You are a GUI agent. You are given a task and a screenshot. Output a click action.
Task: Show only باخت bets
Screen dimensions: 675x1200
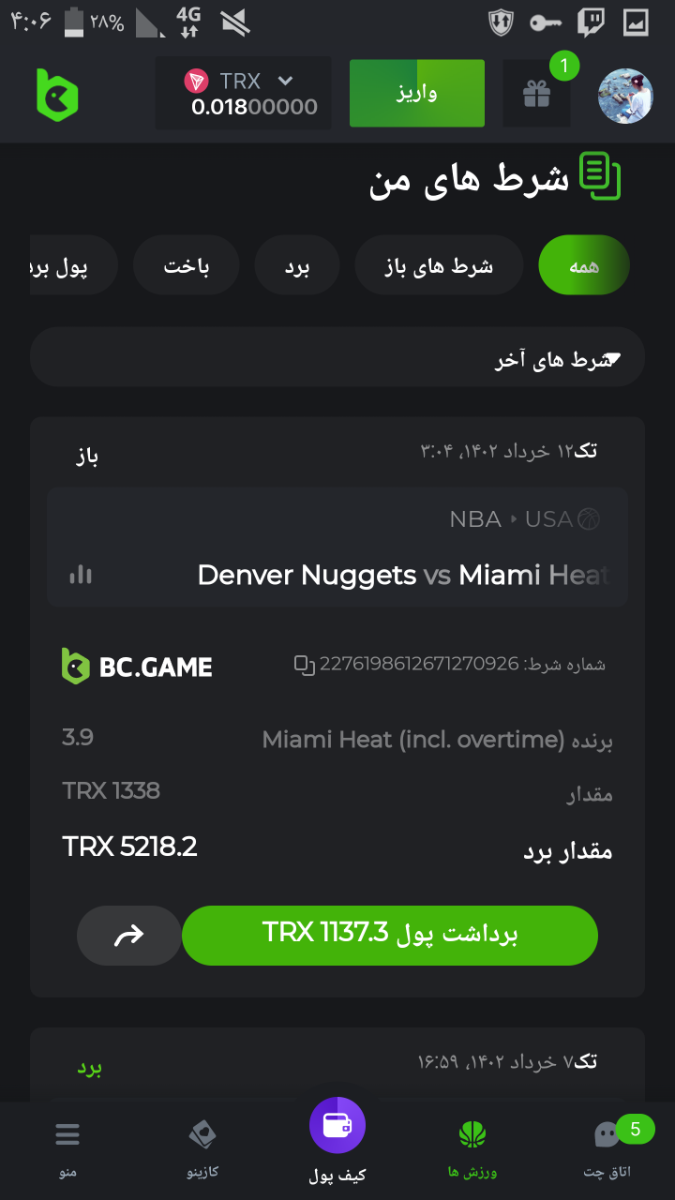coord(186,266)
